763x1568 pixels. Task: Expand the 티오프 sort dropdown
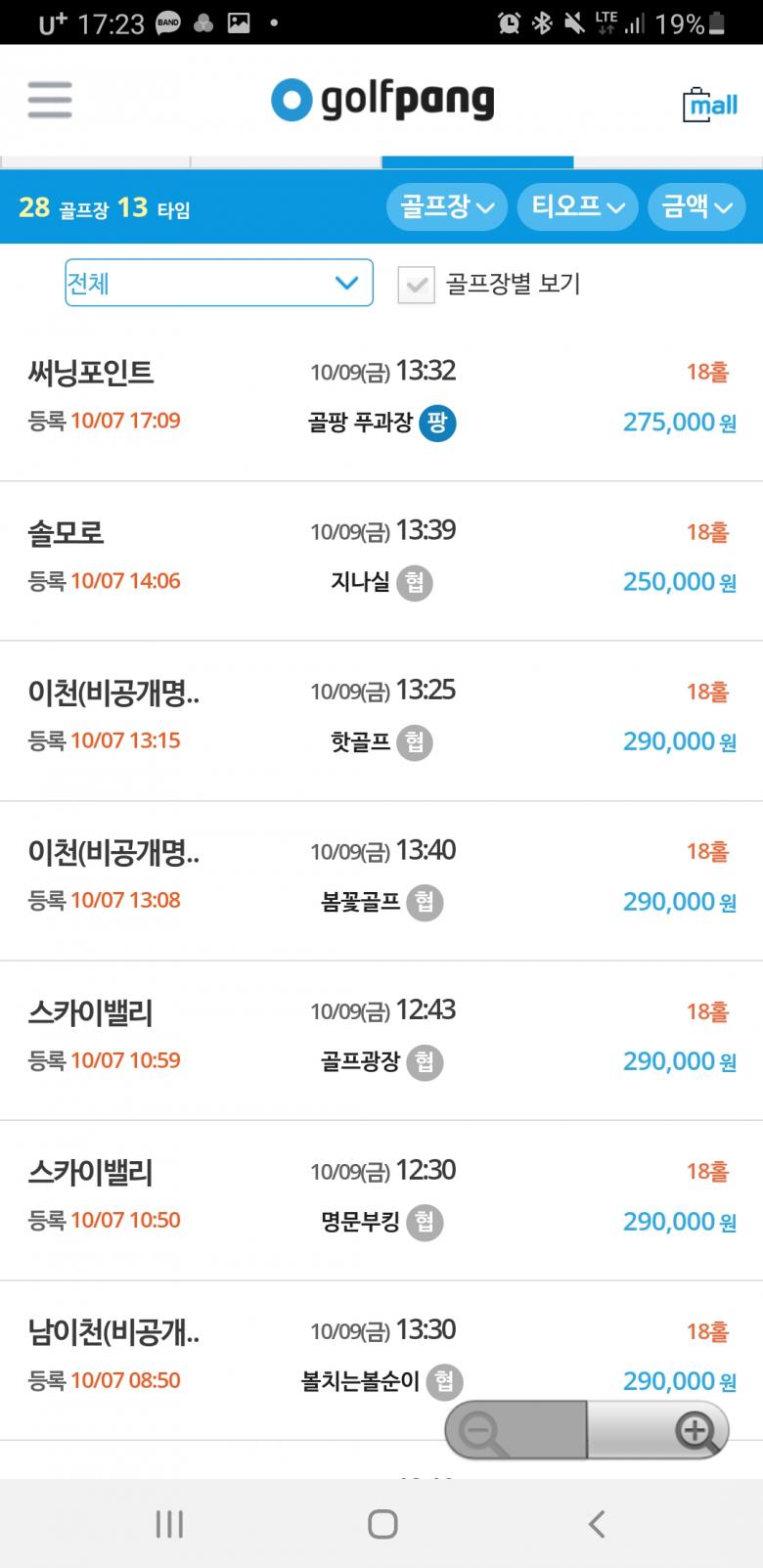coord(577,206)
